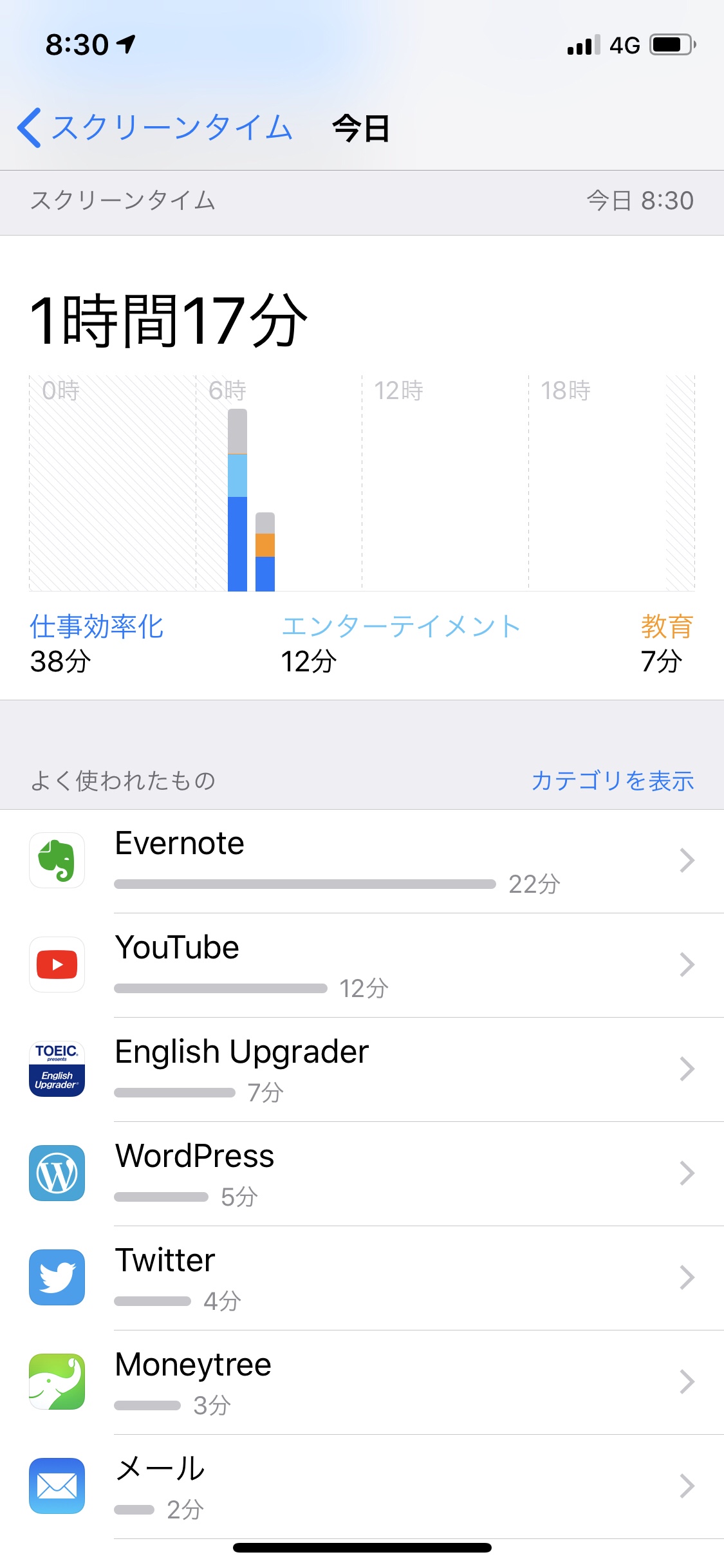Open Moneytree usage details
The height and width of the screenshot is (1568, 724).
362,1383
